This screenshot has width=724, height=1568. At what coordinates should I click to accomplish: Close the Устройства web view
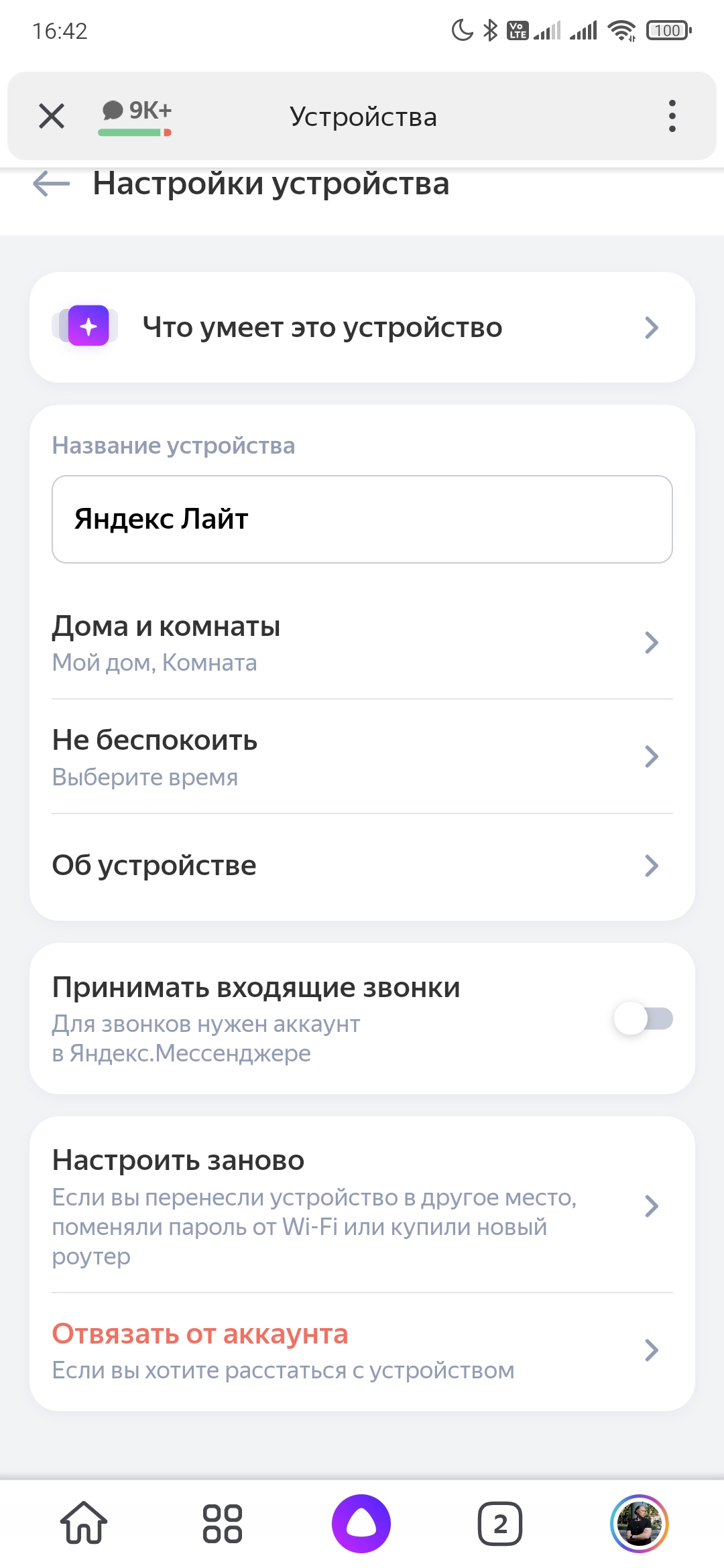pos(52,116)
